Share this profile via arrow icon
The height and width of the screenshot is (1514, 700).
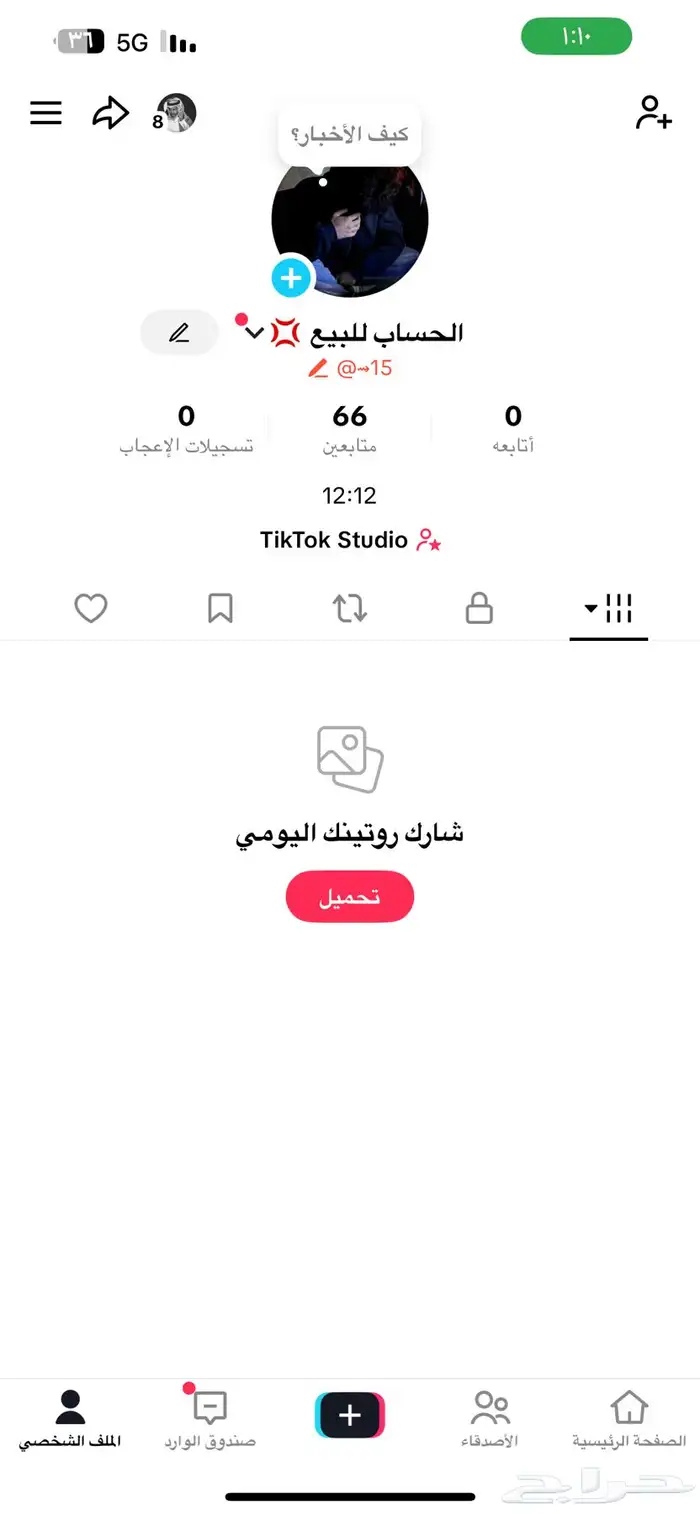(110, 113)
